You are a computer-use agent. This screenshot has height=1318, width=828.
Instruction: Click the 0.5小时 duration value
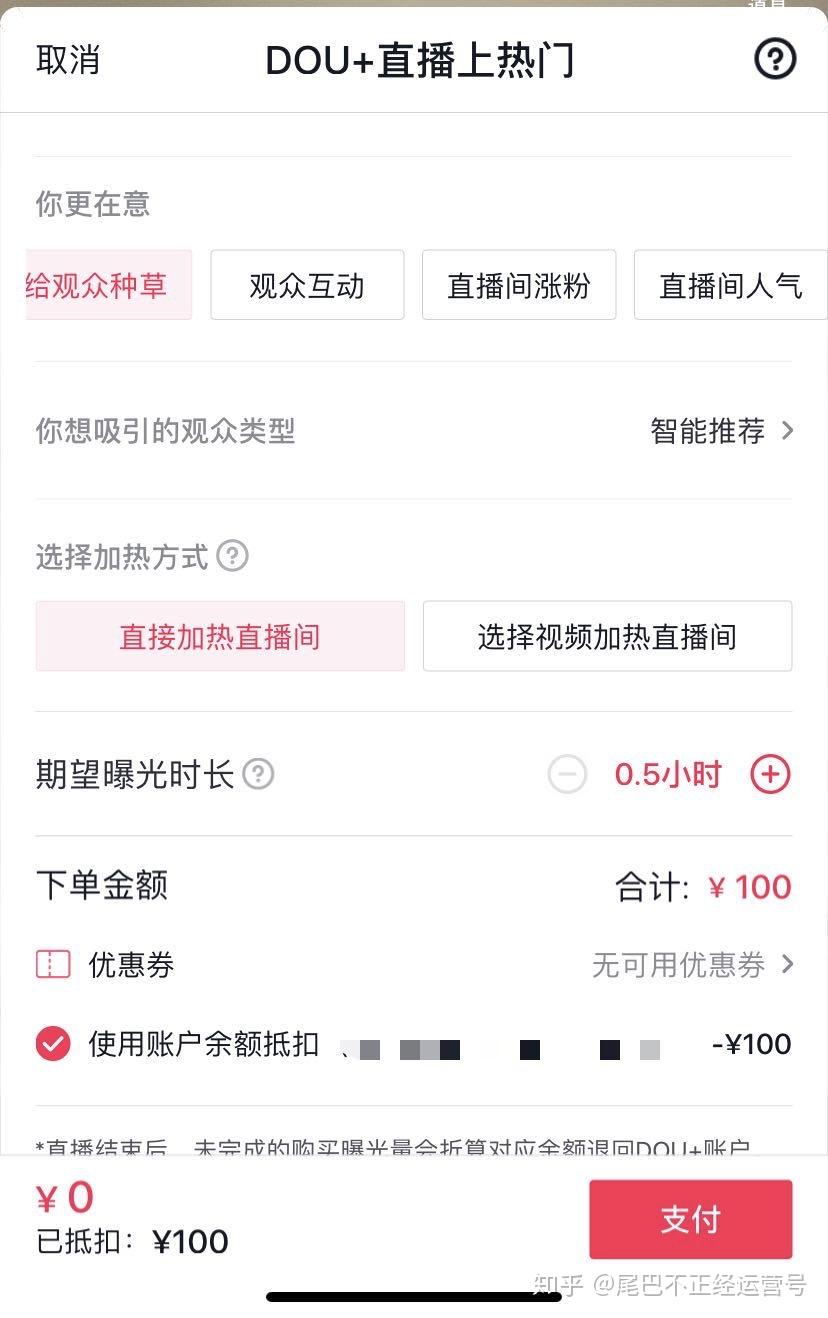(x=667, y=774)
